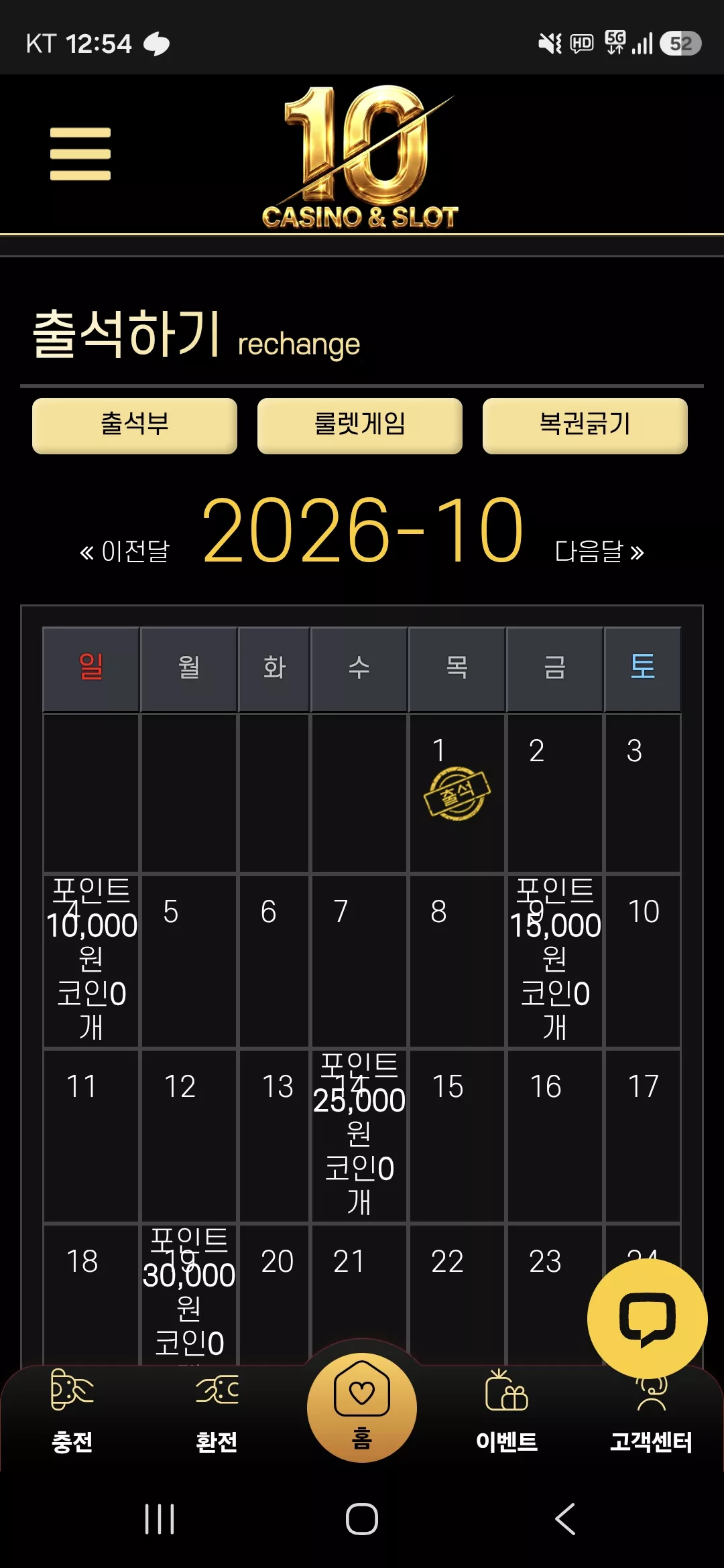Select the 출석부 button
The image size is (724, 1568).
[135, 426]
